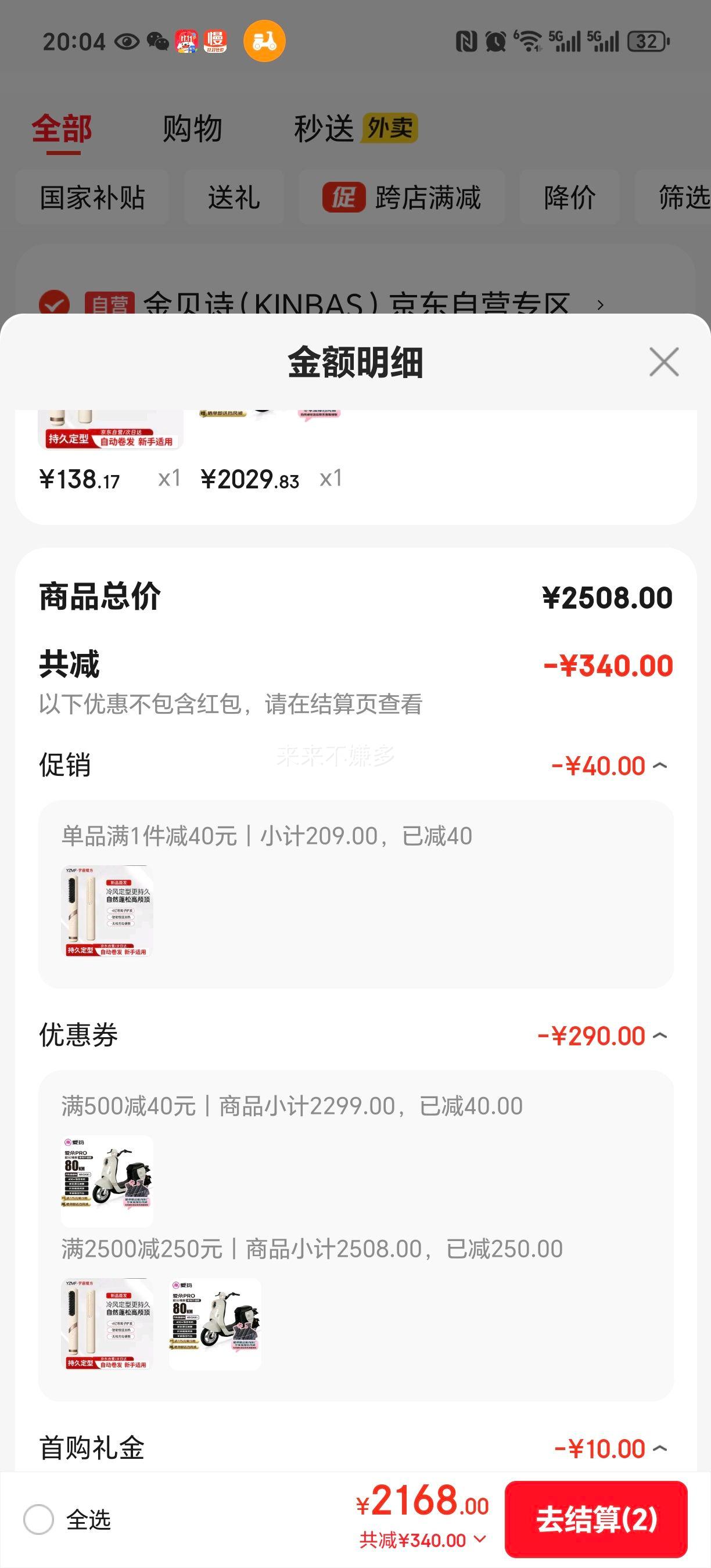Collapse the 促销 discount details
Image resolution: width=711 pixels, height=1568 pixels.
pos(660,766)
